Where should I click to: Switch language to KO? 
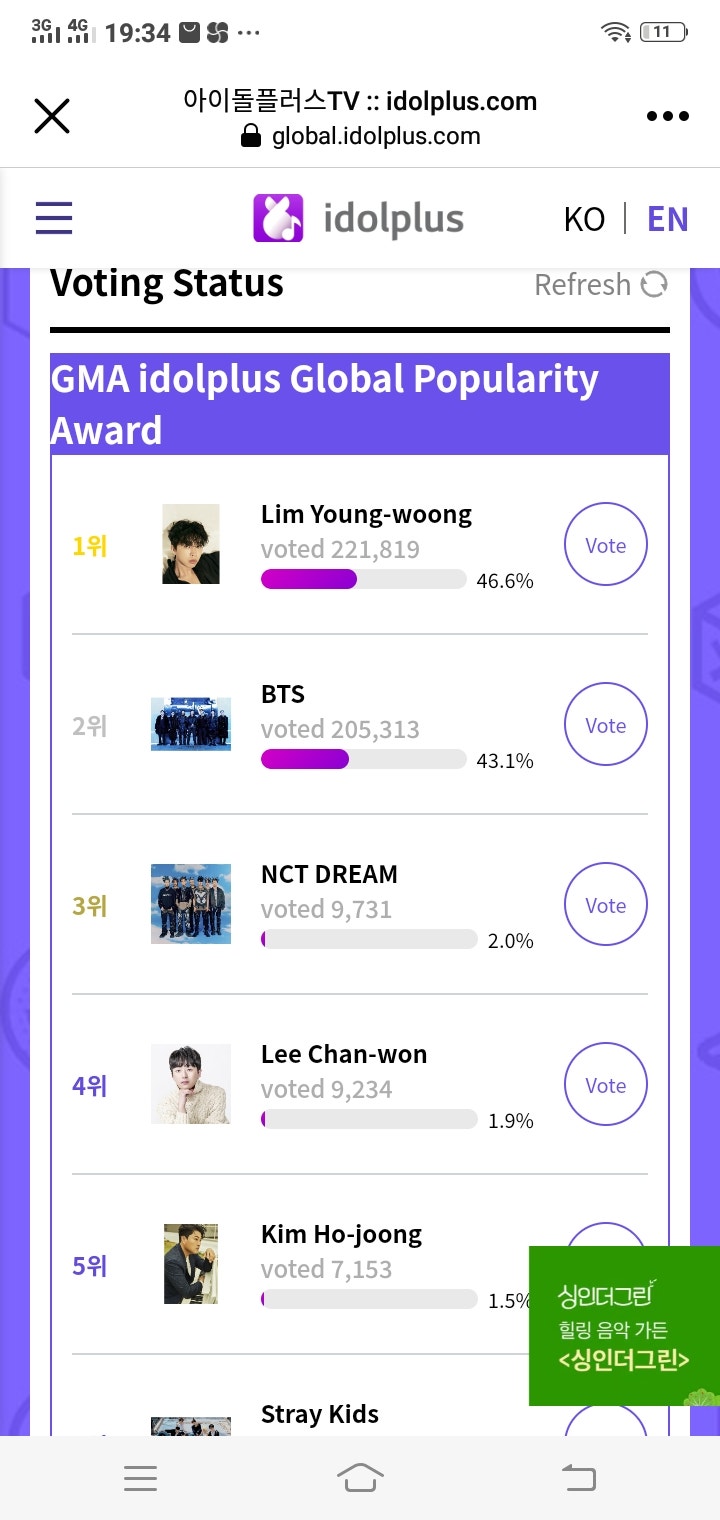(586, 218)
